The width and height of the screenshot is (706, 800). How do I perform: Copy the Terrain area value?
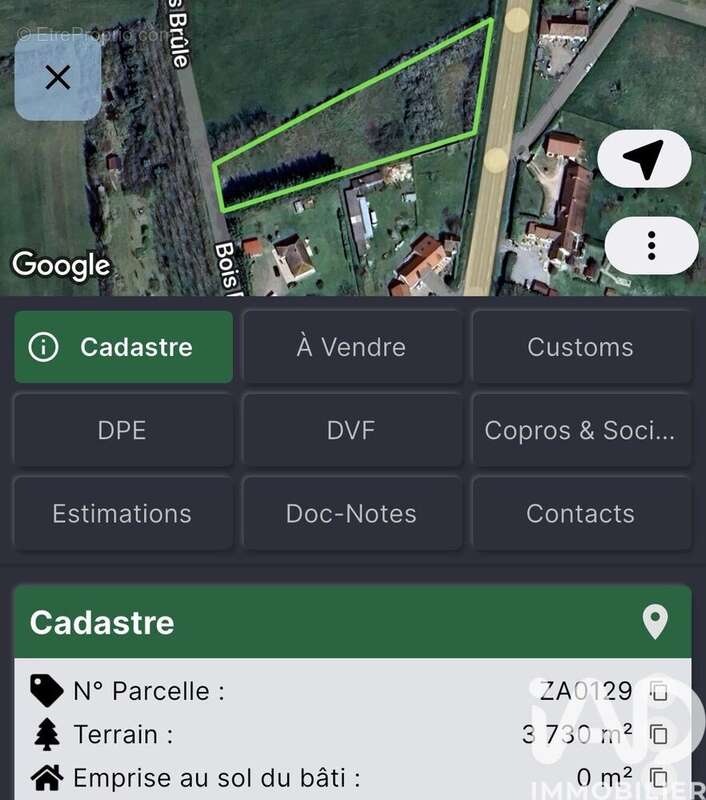(x=659, y=734)
